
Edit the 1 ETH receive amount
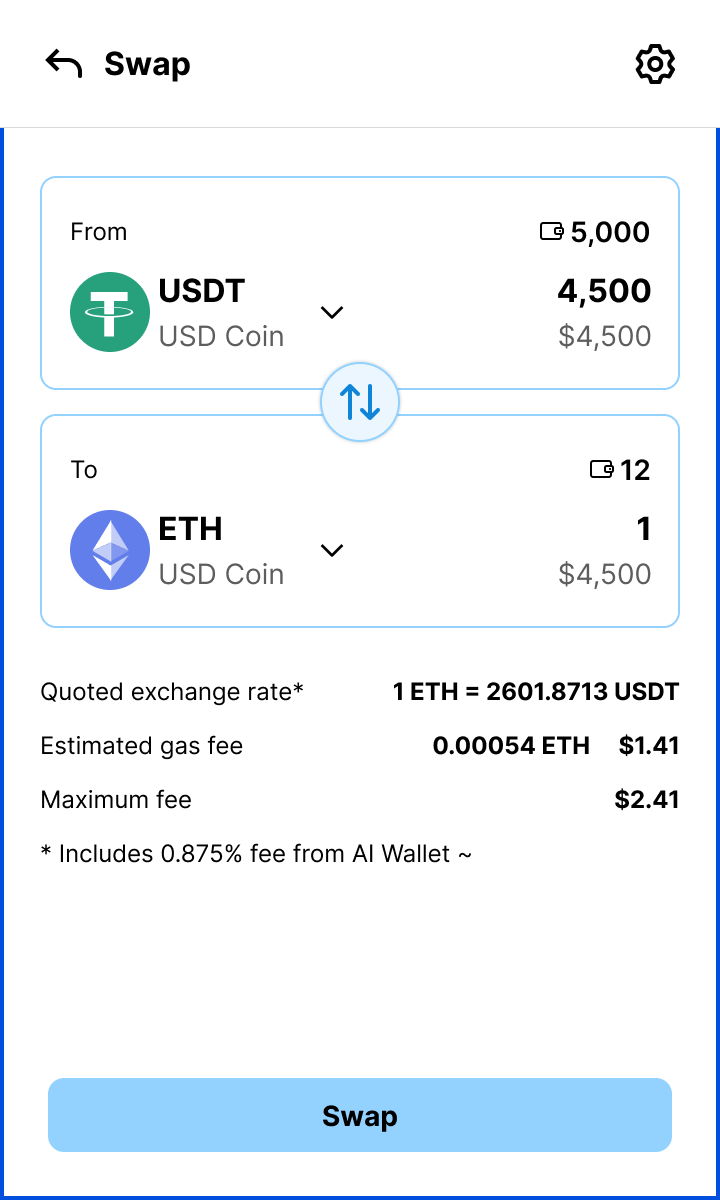pos(643,529)
